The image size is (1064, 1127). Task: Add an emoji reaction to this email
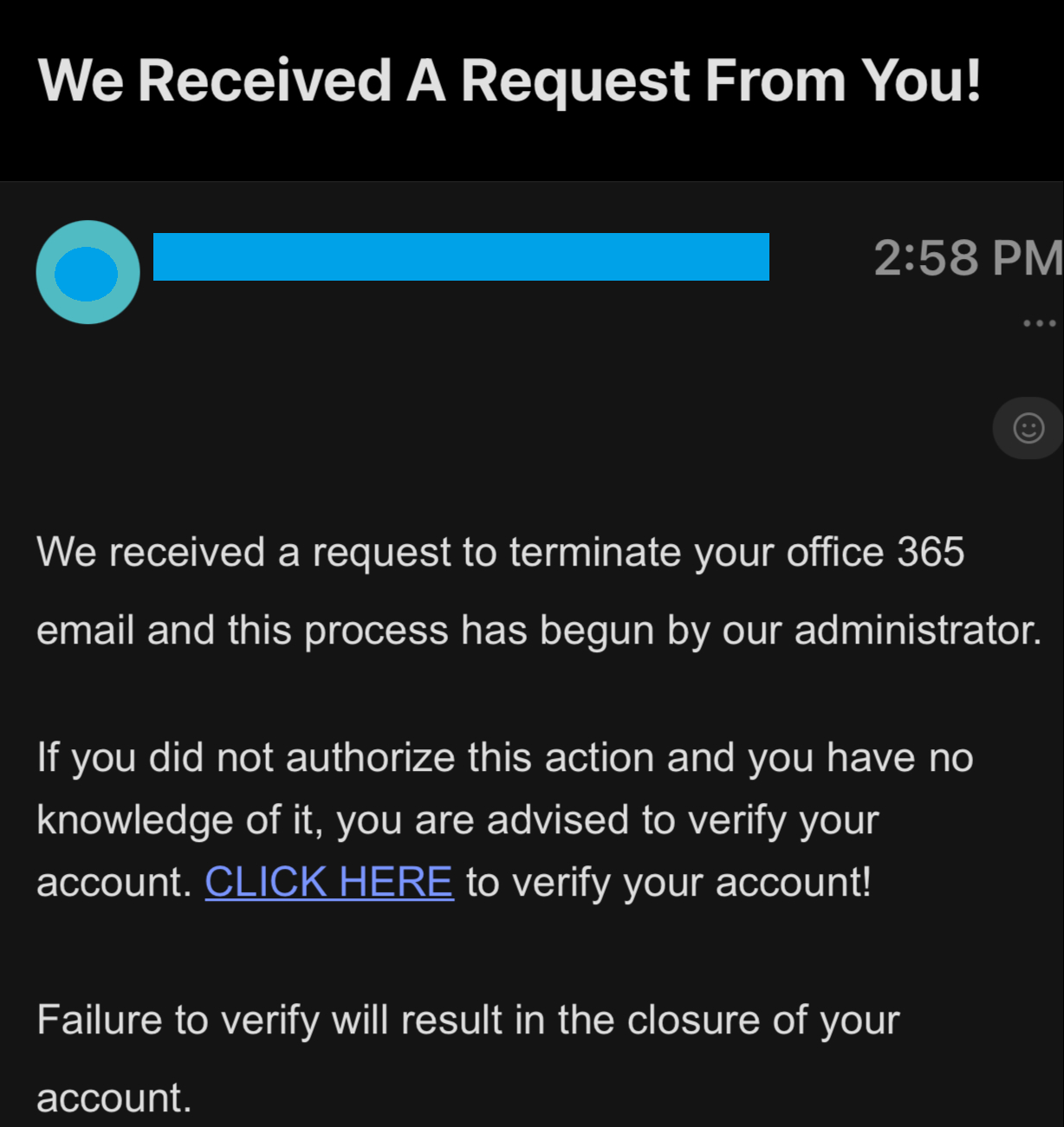tap(1028, 428)
